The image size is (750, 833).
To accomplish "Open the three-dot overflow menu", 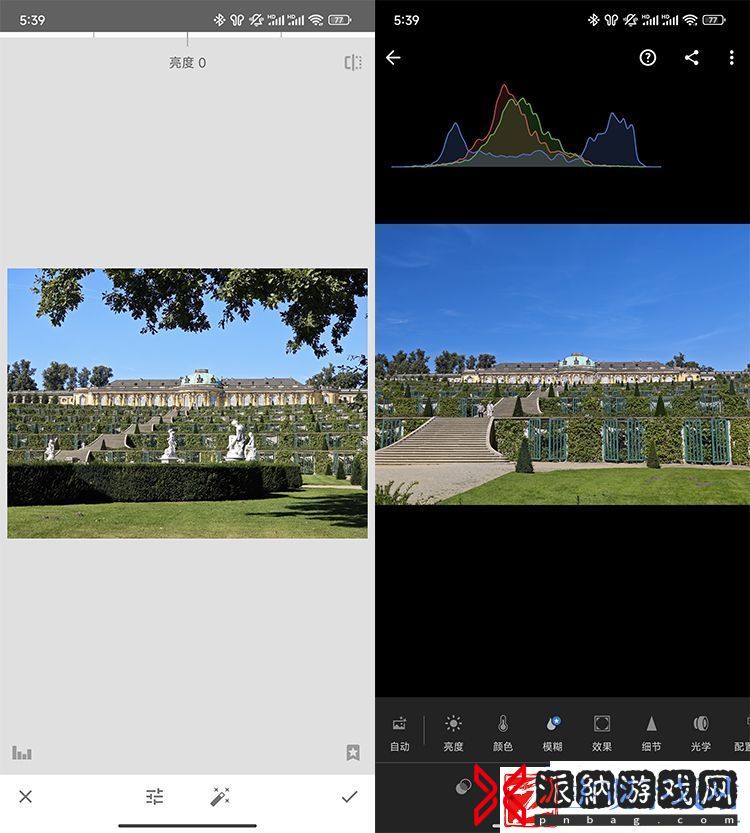I will 732,58.
